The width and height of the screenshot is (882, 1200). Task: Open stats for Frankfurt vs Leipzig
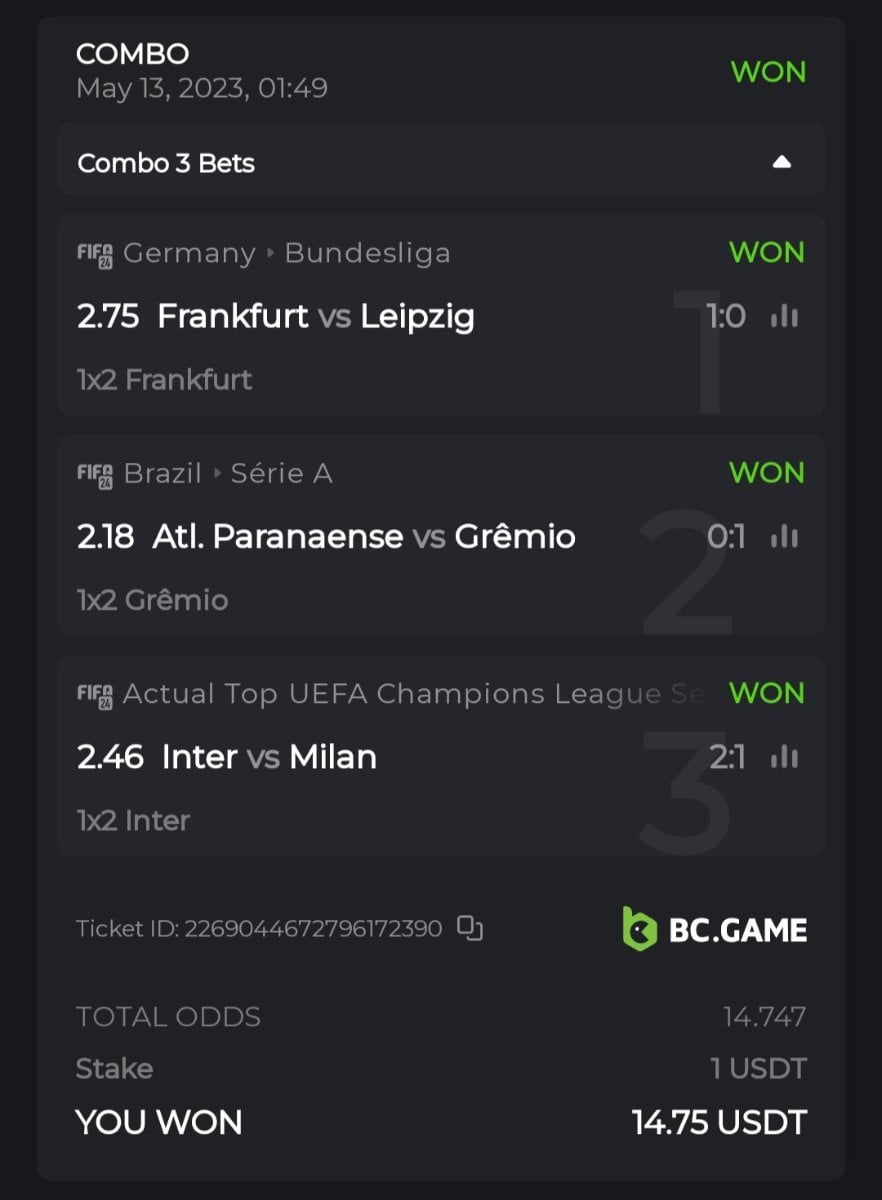point(785,317)
